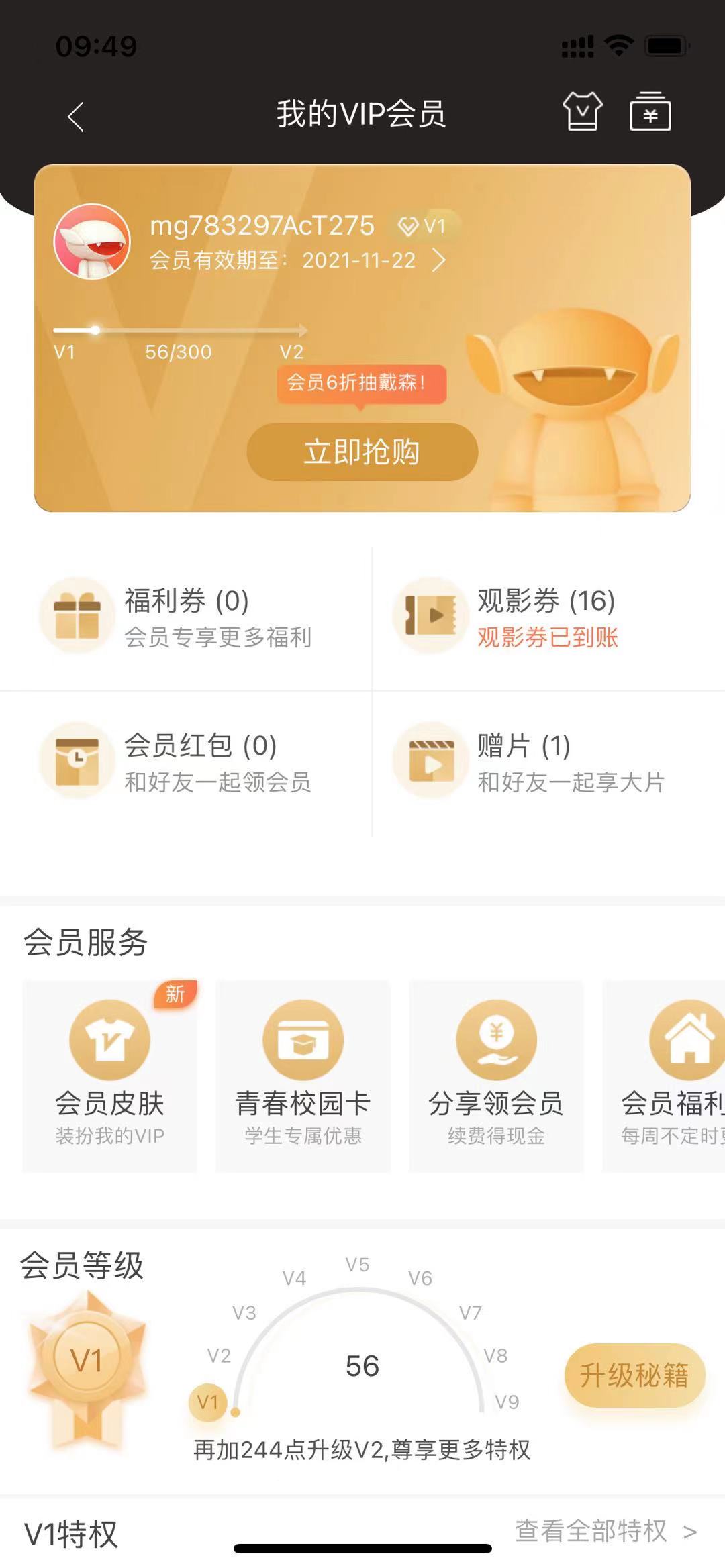Click the V1 to V2 progress bar

[x=181, y=330]
